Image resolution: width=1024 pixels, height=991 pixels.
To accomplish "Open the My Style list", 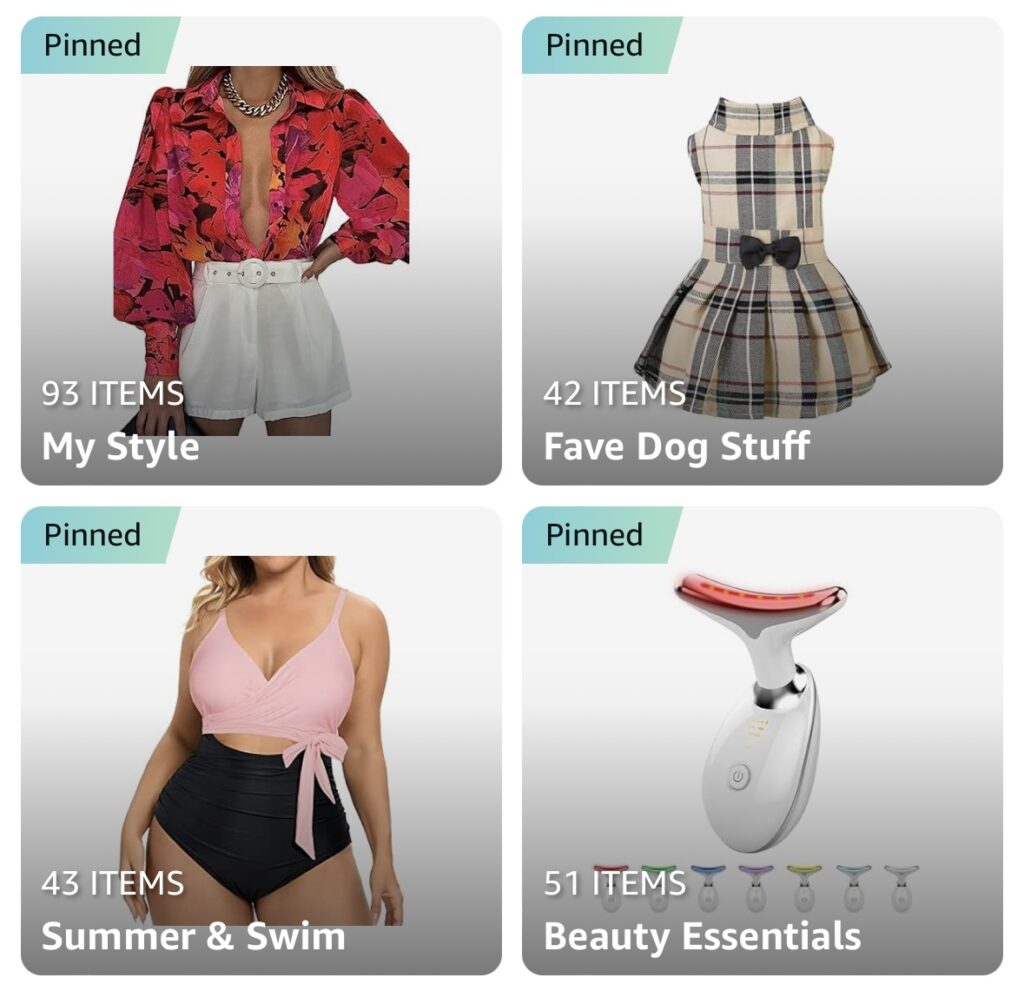I will coord(260,250).
